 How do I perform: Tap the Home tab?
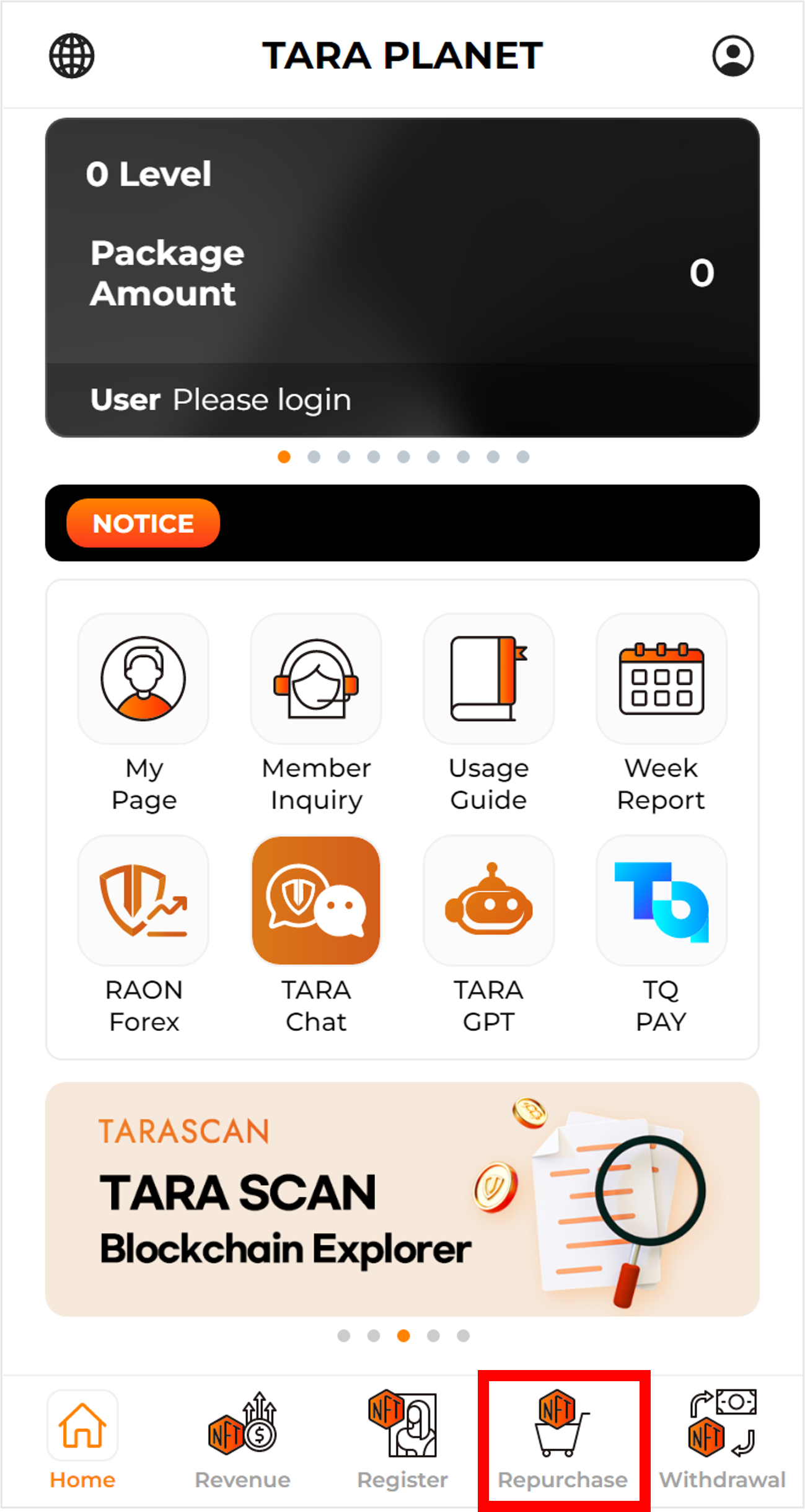pyautogui.click(x=82, y=1439)
